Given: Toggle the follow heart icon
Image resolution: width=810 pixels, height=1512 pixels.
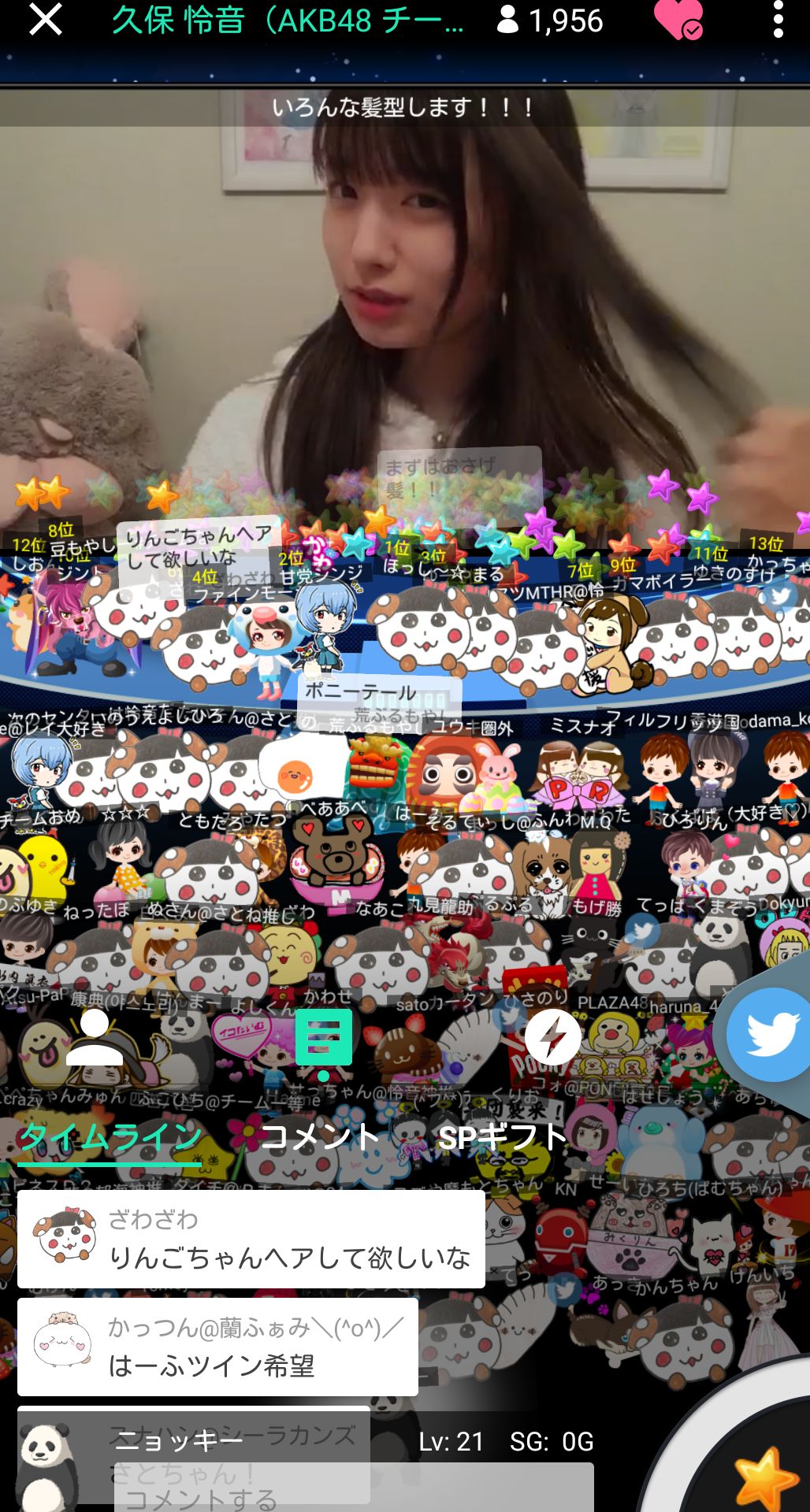Looking at the screenshot, I should (x=678, y=20).
